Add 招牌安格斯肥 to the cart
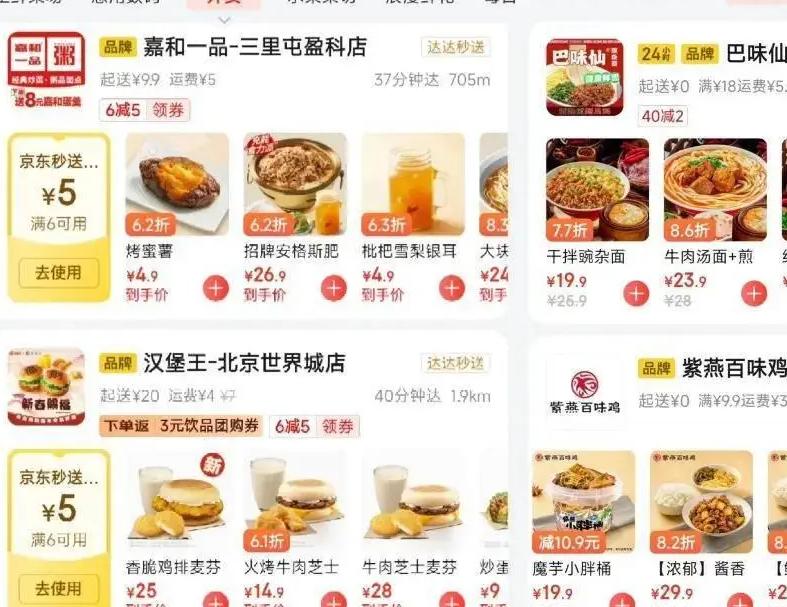This screenshot has height=607, width=787. tap(333, 289)
